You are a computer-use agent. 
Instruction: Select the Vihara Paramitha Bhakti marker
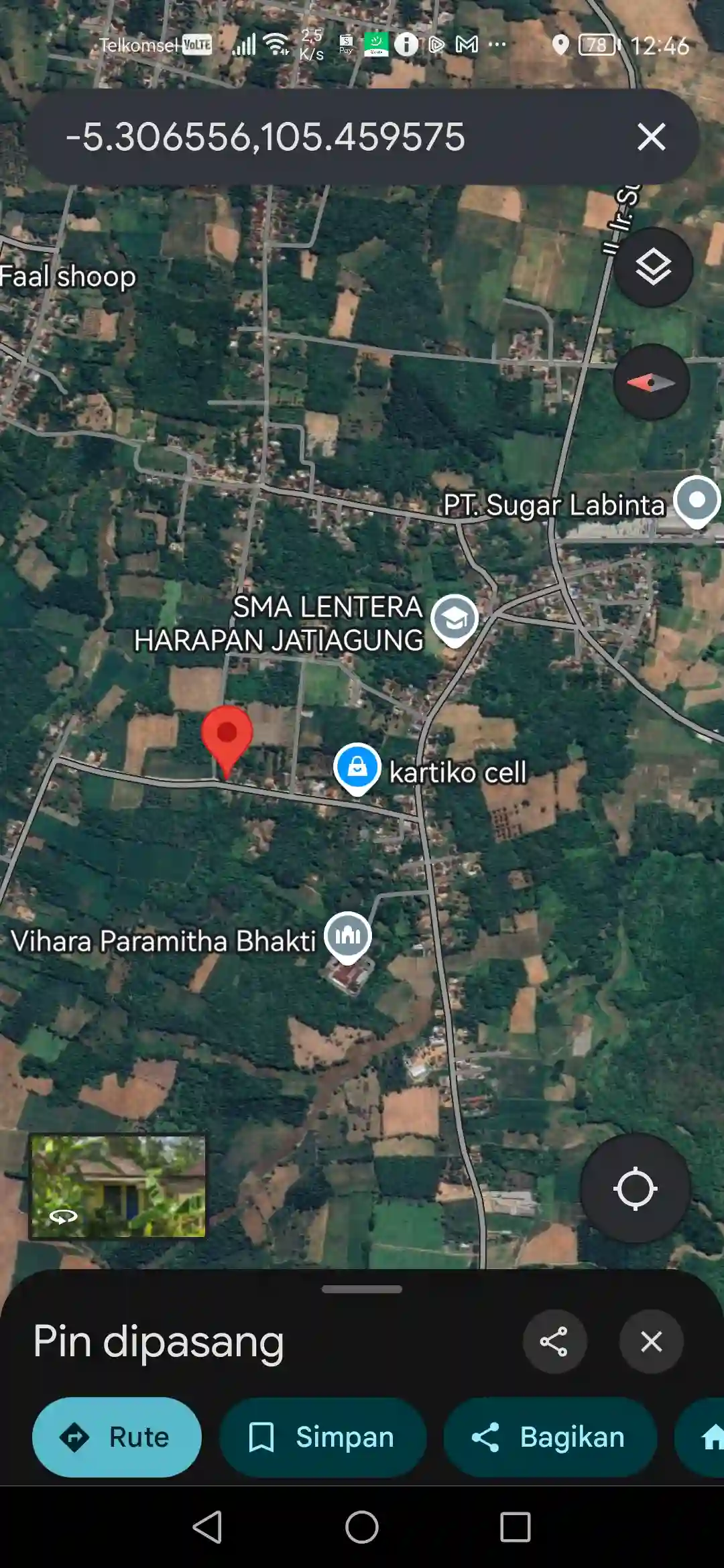click(347, 935)
